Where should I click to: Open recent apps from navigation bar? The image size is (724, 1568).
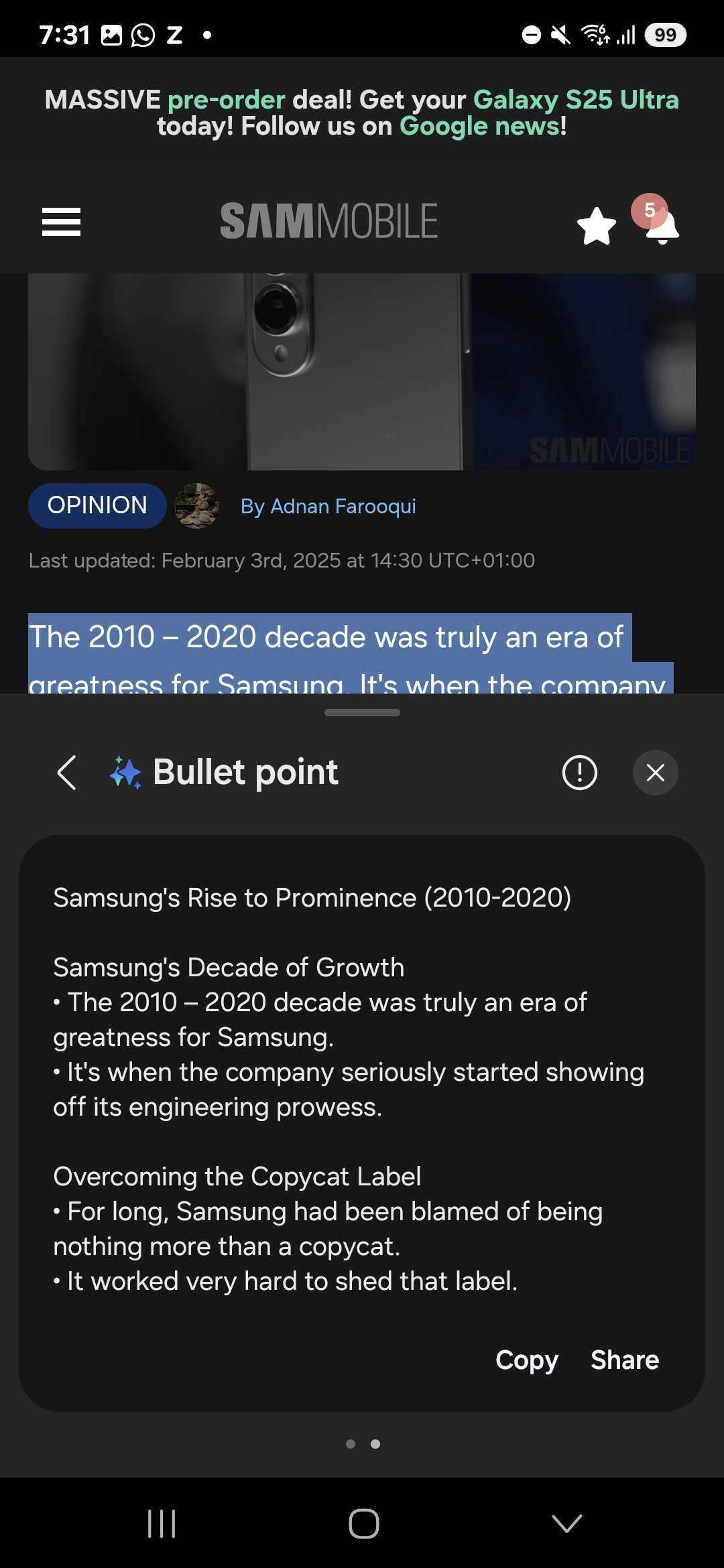[x=162, y=1523]
